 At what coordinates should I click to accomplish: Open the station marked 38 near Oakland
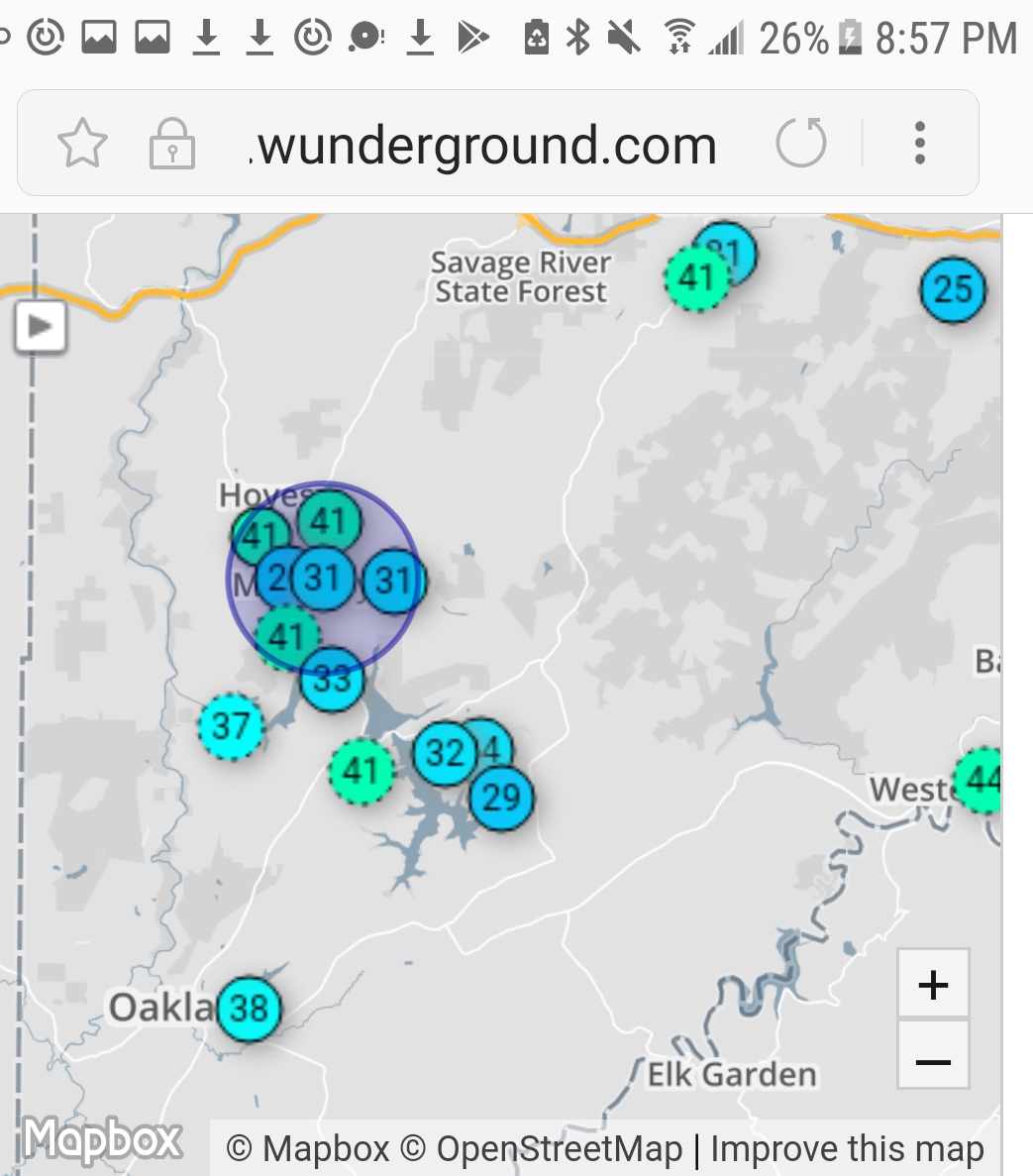coord(249,1009)
